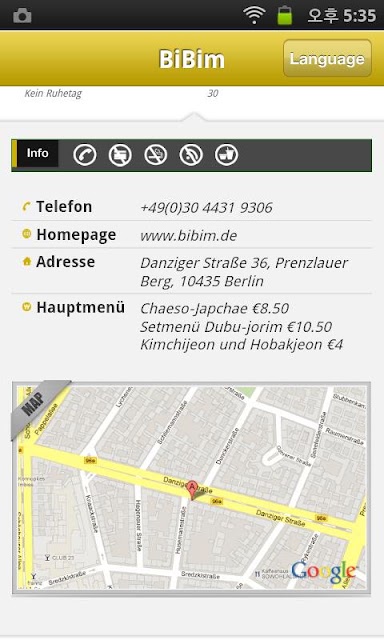
Task: Open the www.bibim.de homepage link
Action: (x=189, y=236)
